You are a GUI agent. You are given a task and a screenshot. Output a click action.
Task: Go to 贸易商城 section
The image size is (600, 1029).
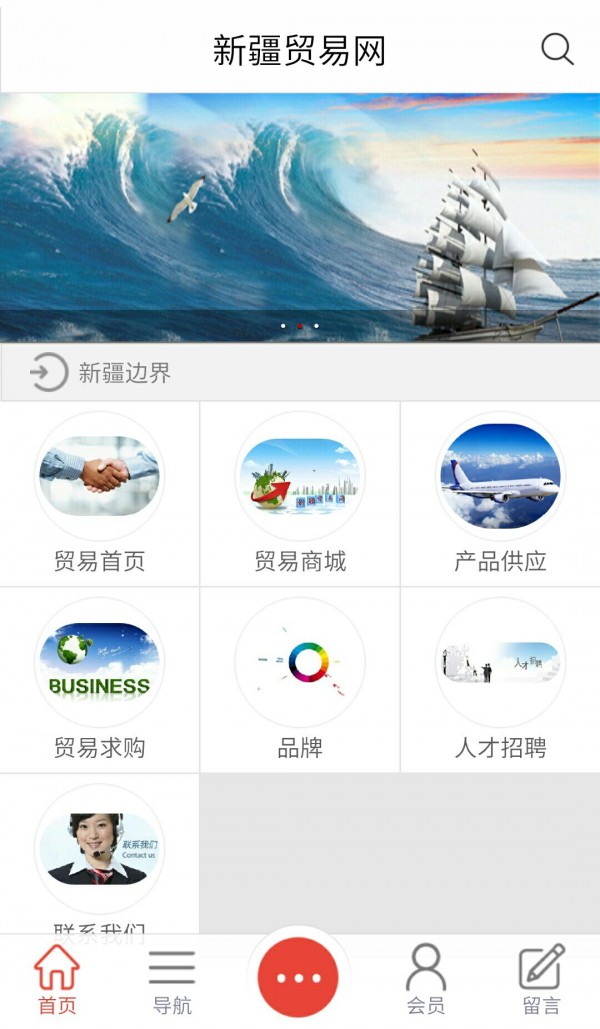[x=300, y=494]
